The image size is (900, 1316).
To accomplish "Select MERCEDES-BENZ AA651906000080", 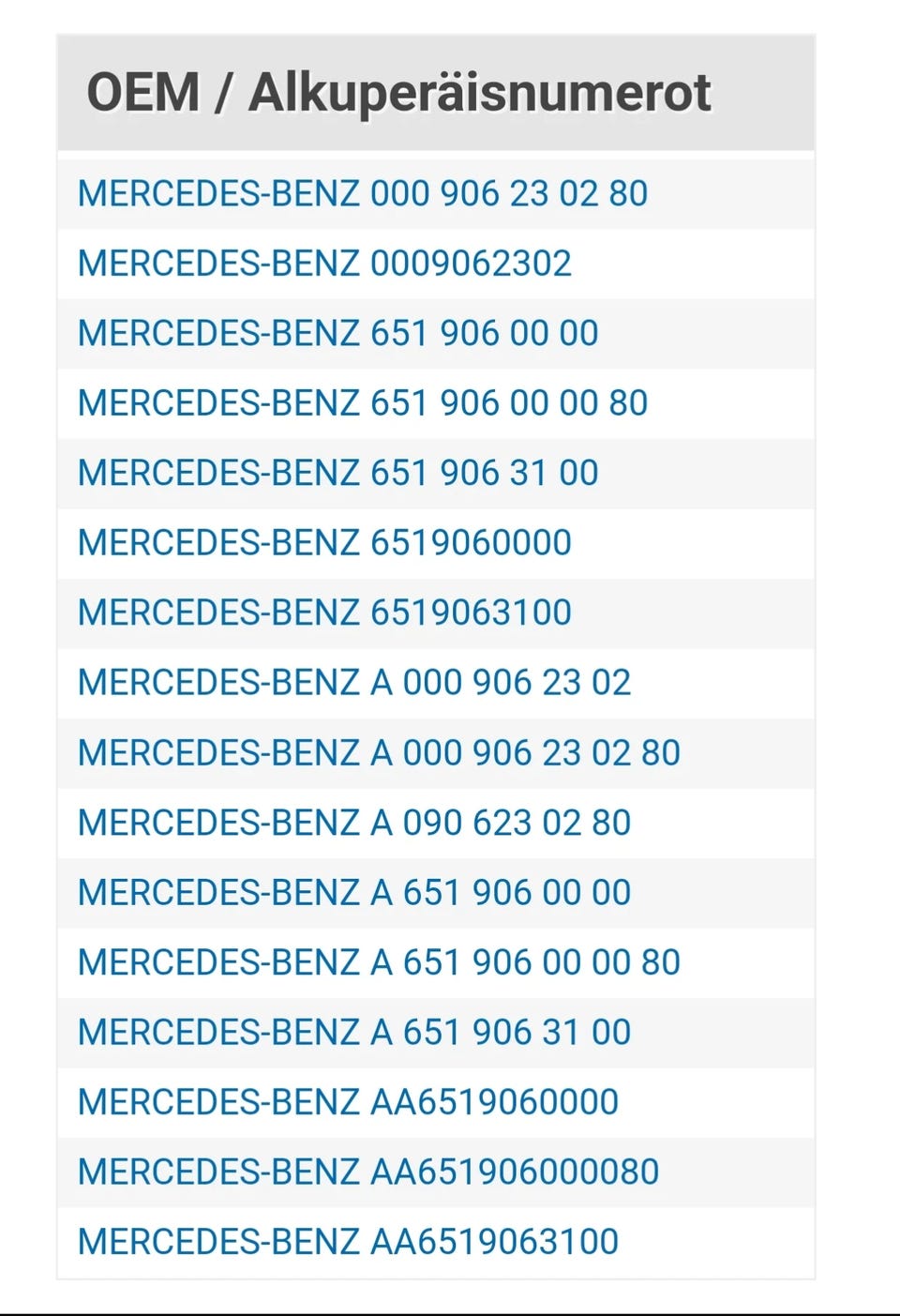I will [x=368, y=1172].
